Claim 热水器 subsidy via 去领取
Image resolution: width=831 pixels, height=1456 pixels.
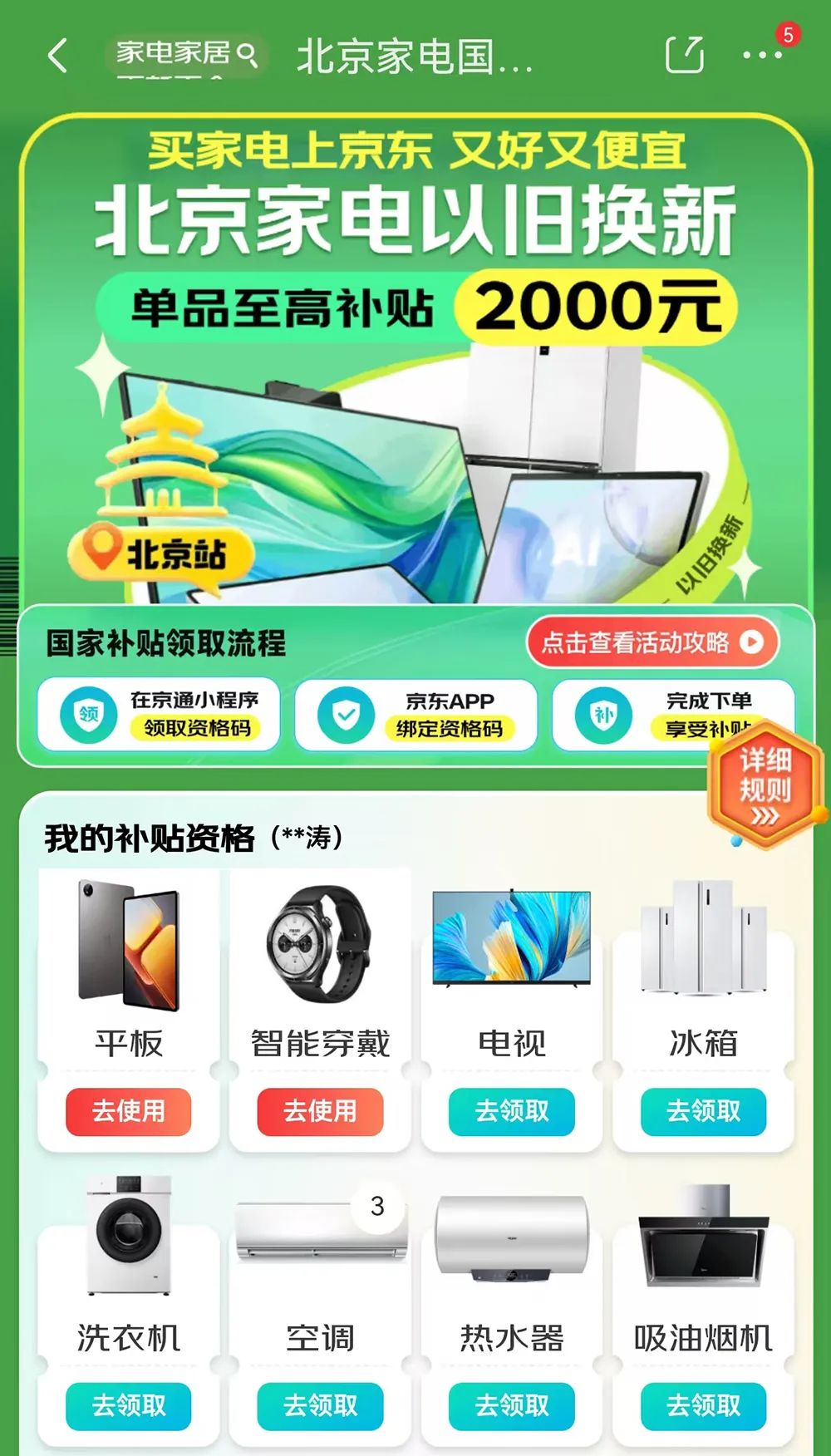click(x=512, y=1406)
